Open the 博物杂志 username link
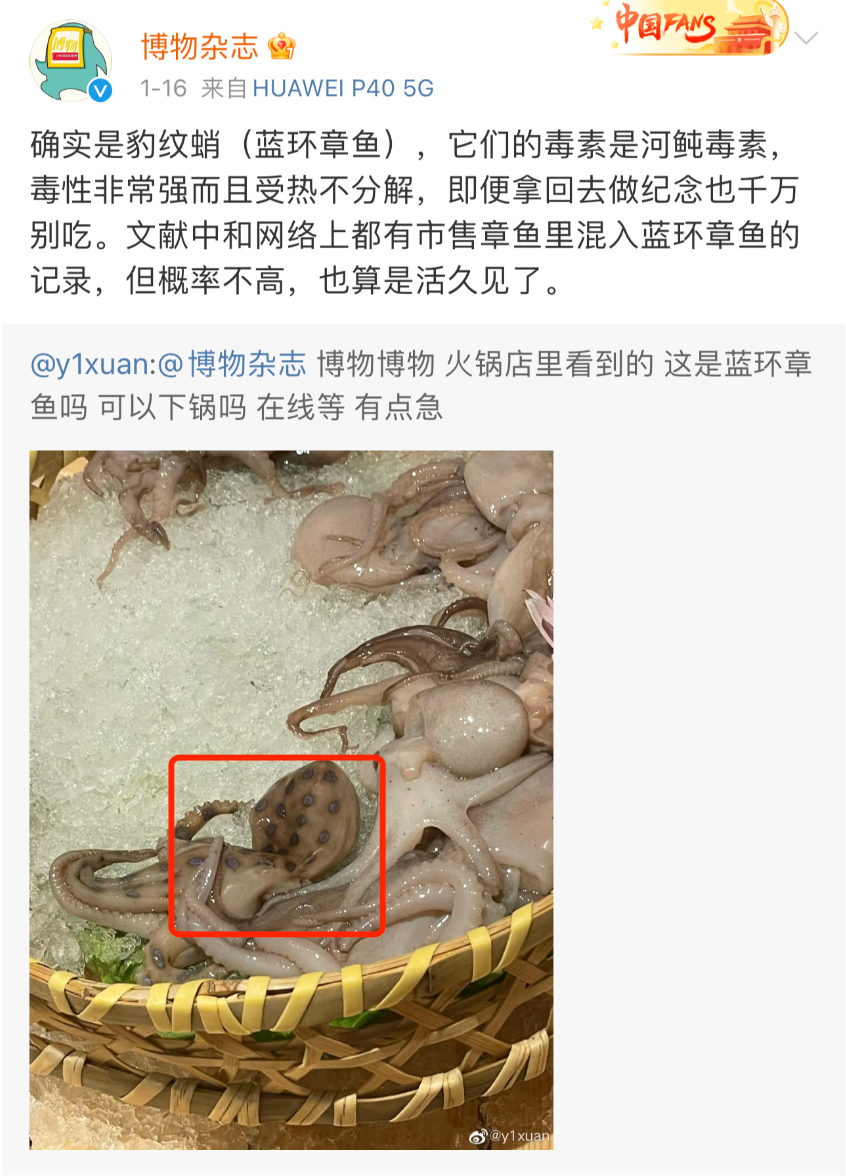Viewport: 846px width, 1176px height. pyautogui.click(x=199, y=46)
